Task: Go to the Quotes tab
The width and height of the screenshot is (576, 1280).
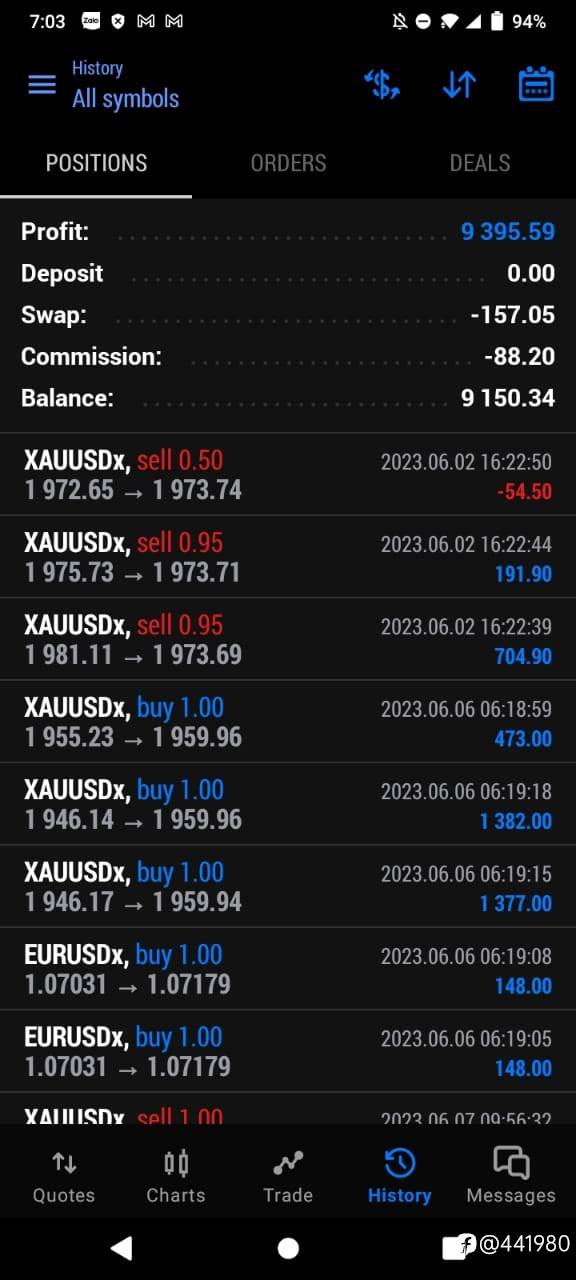Action: click(x=64, y=1176)
